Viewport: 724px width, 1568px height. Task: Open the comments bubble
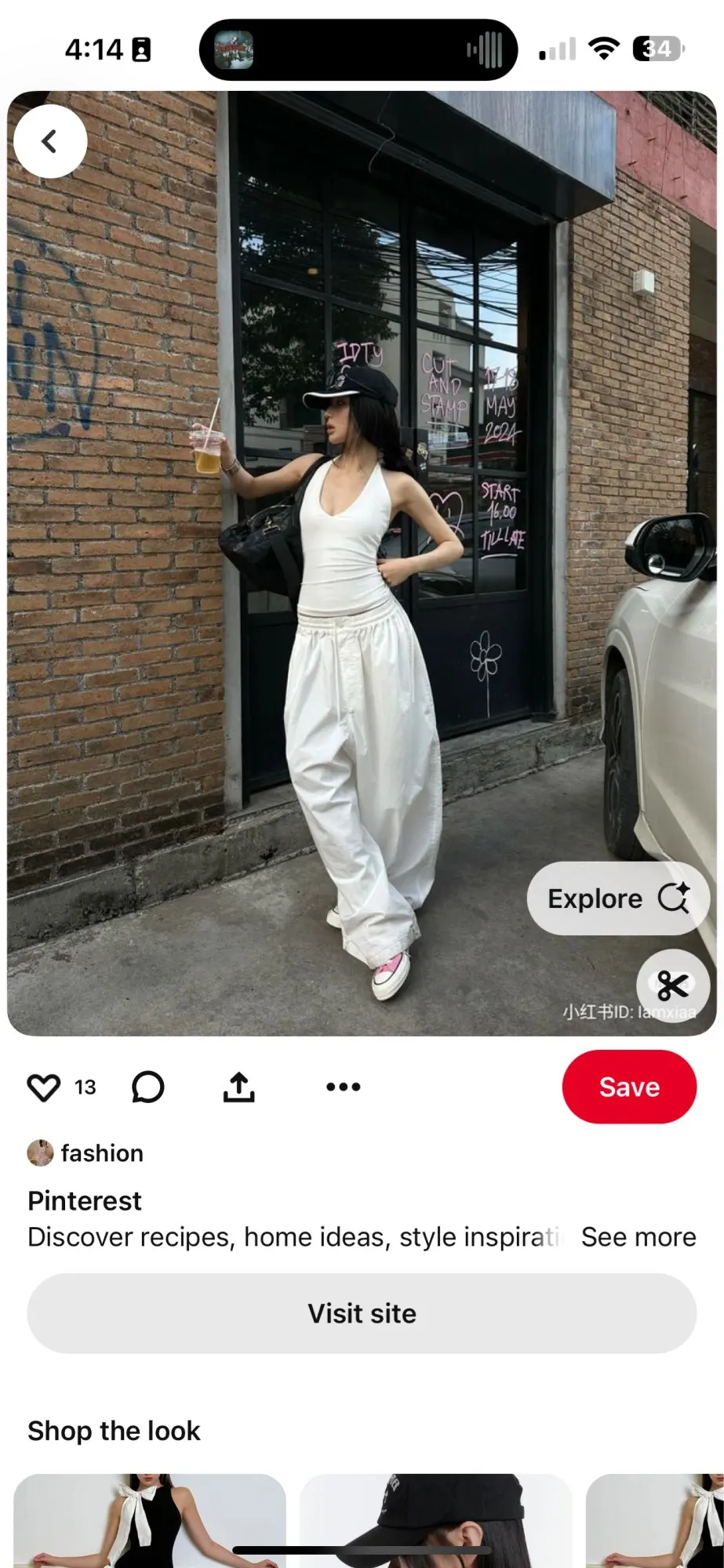[147, 1087]
